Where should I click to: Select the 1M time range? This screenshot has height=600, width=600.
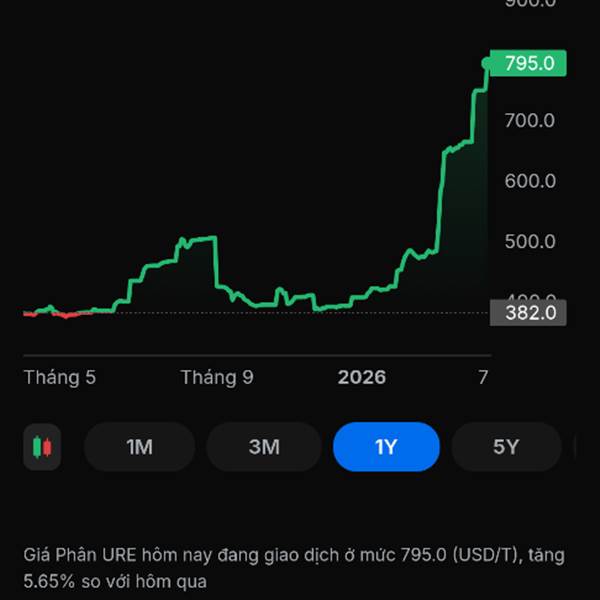pyautogui.click(x=139, y=447)
